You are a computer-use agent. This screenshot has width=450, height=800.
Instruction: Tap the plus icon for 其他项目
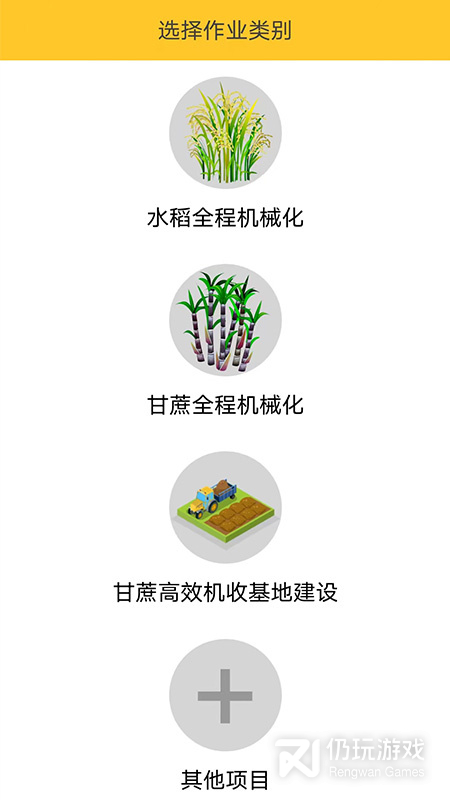coord(225,695)
